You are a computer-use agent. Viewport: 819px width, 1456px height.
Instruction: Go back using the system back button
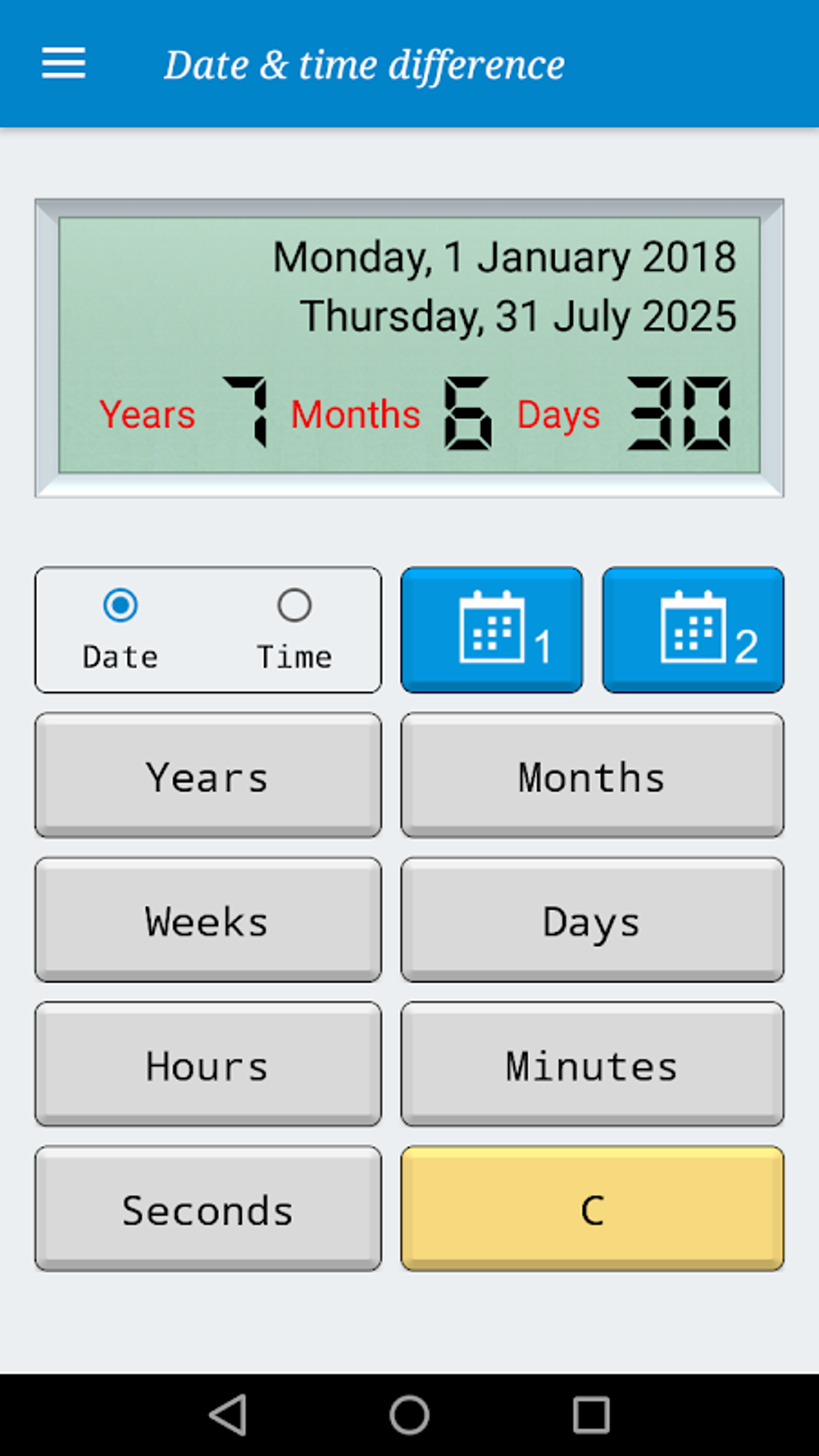click(228, 1414)
